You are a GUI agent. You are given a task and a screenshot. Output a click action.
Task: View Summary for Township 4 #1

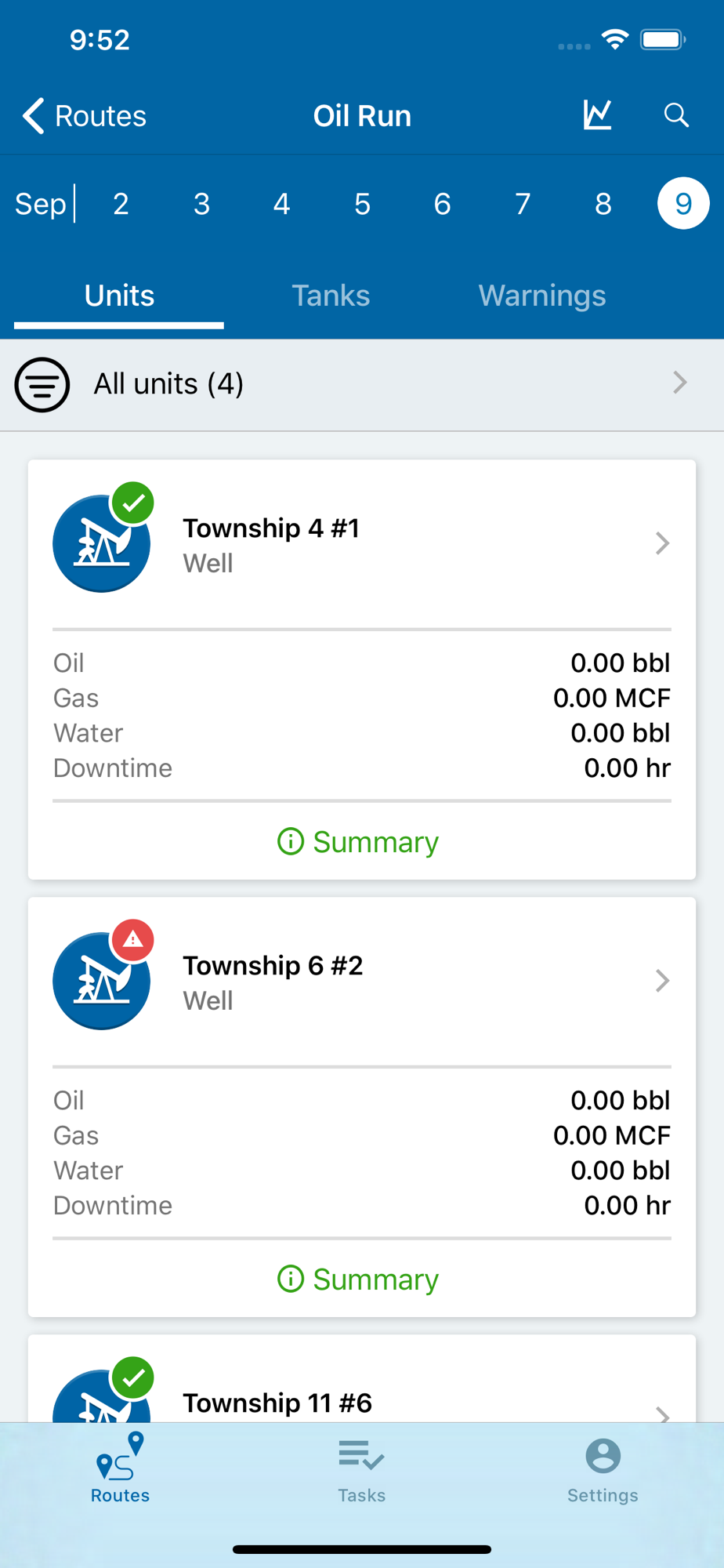pyautogui.click(x=359, y=842)
